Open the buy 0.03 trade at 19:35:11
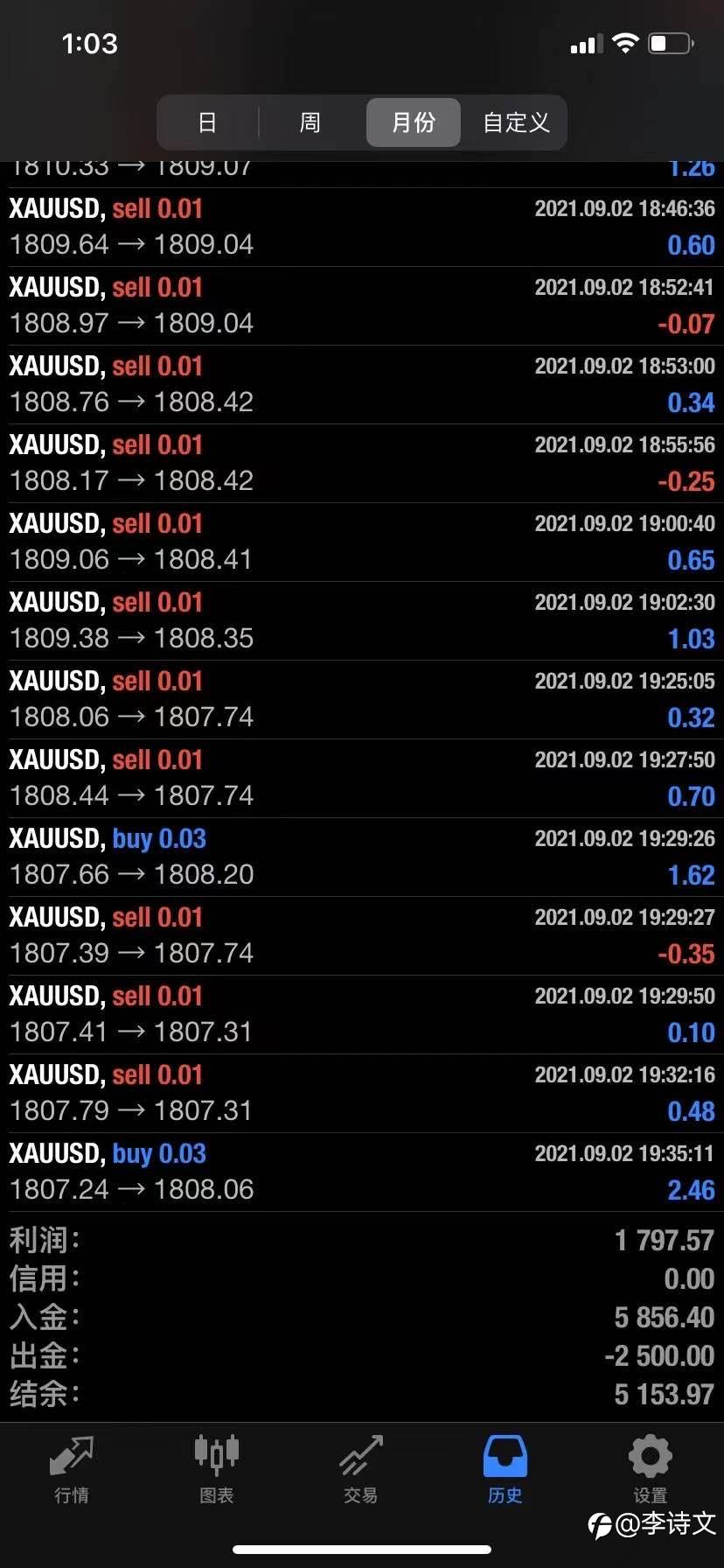 362,1172
